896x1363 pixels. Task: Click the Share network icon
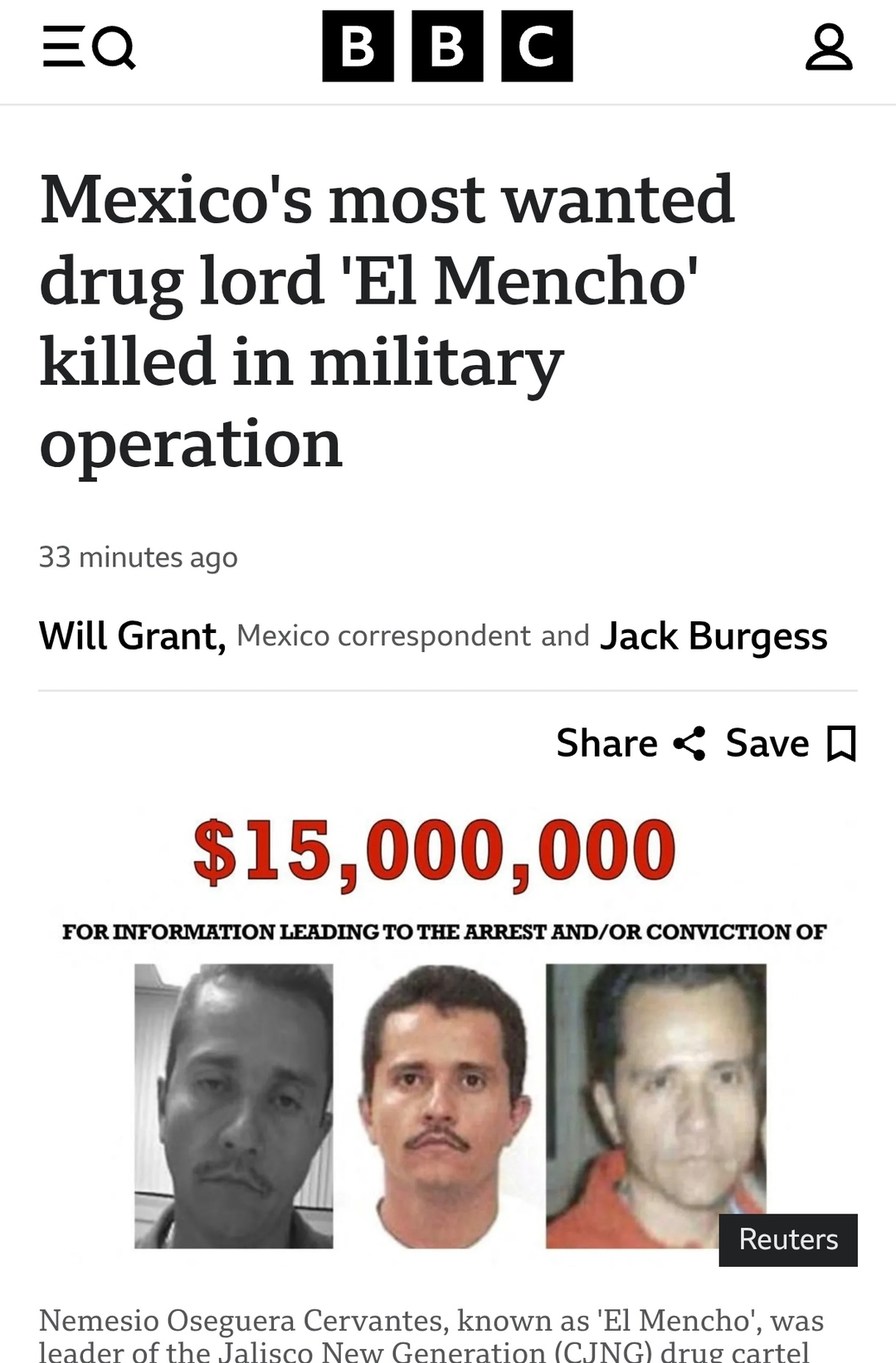688,743
